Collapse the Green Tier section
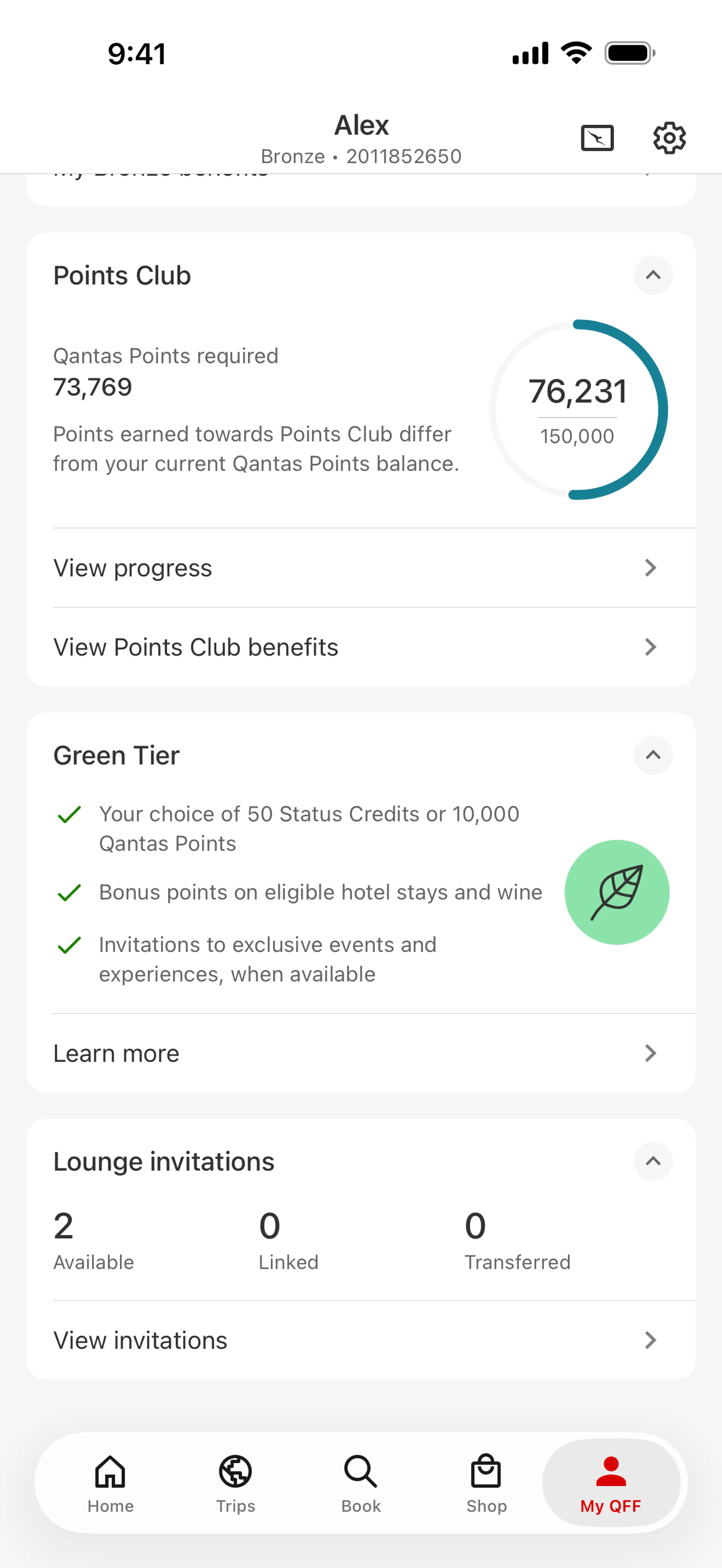This screenshot has height=1568, width=722. (x=652, y=755)
